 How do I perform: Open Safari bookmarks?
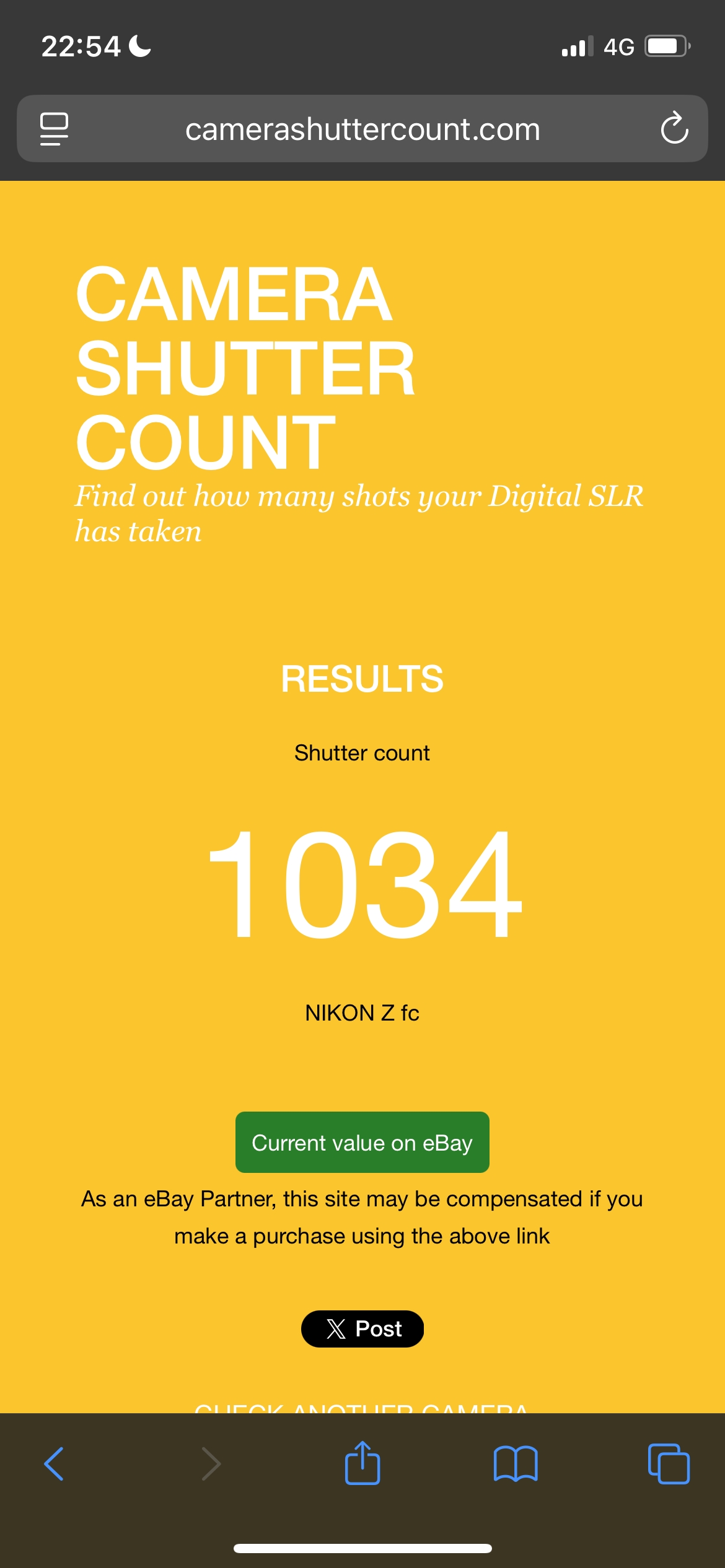pyautogui.click(x=516, y=1464)
